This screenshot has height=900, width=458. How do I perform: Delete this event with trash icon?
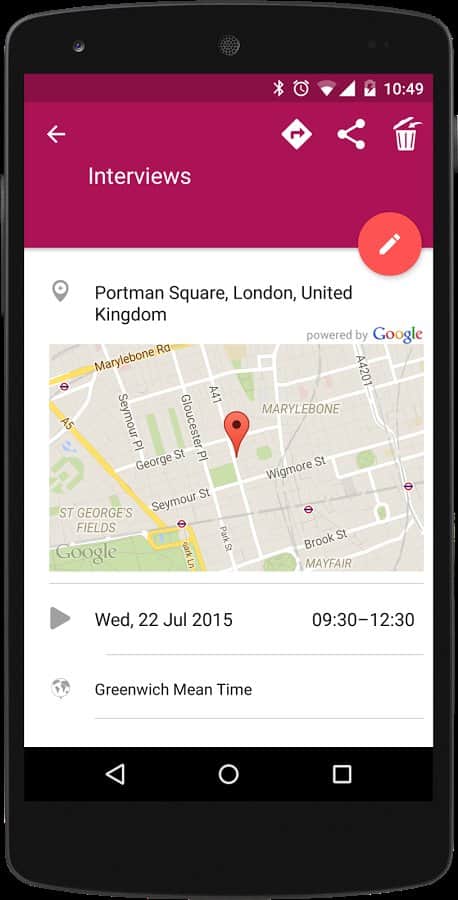pyautogui.click(x=406, y=133)
